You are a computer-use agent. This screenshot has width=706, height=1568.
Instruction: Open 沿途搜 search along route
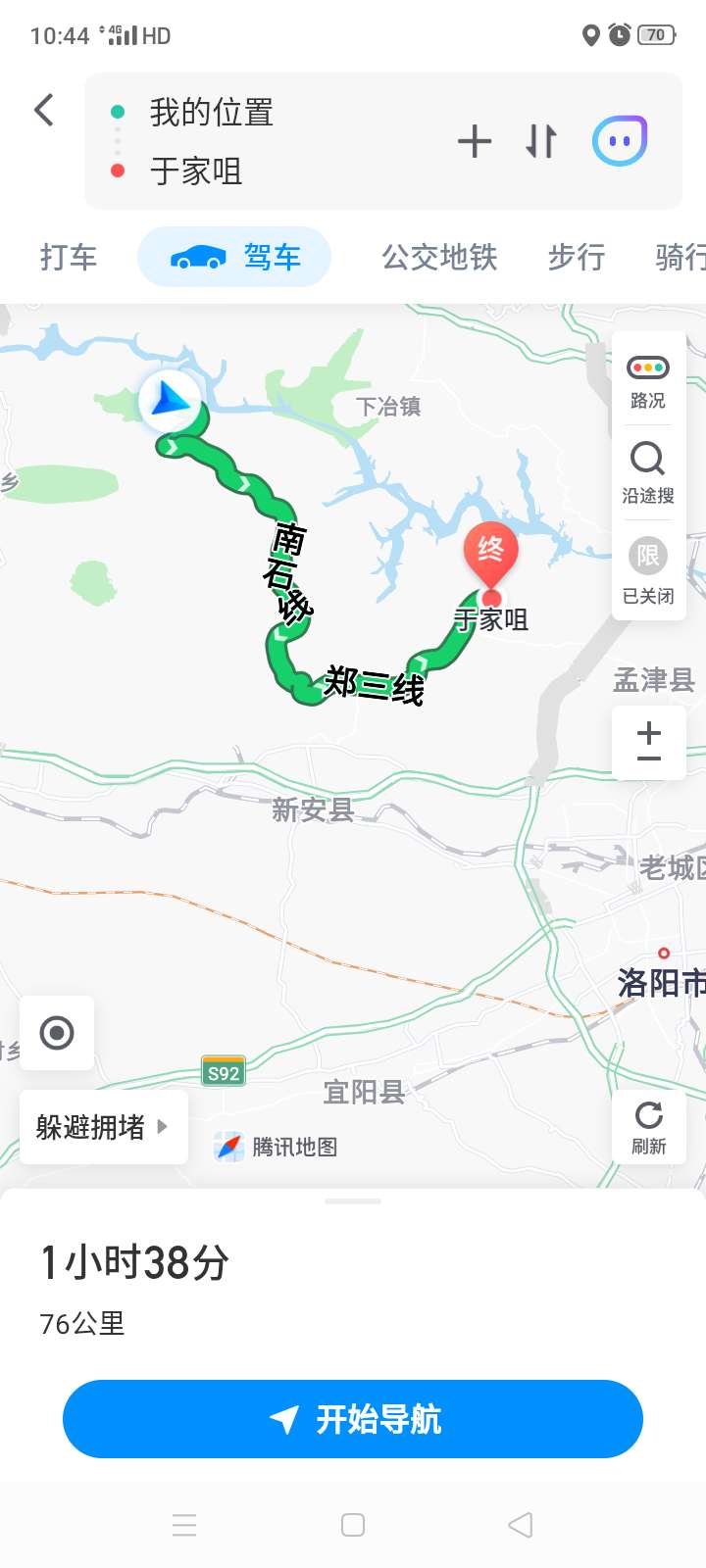(x=648, y=473)
